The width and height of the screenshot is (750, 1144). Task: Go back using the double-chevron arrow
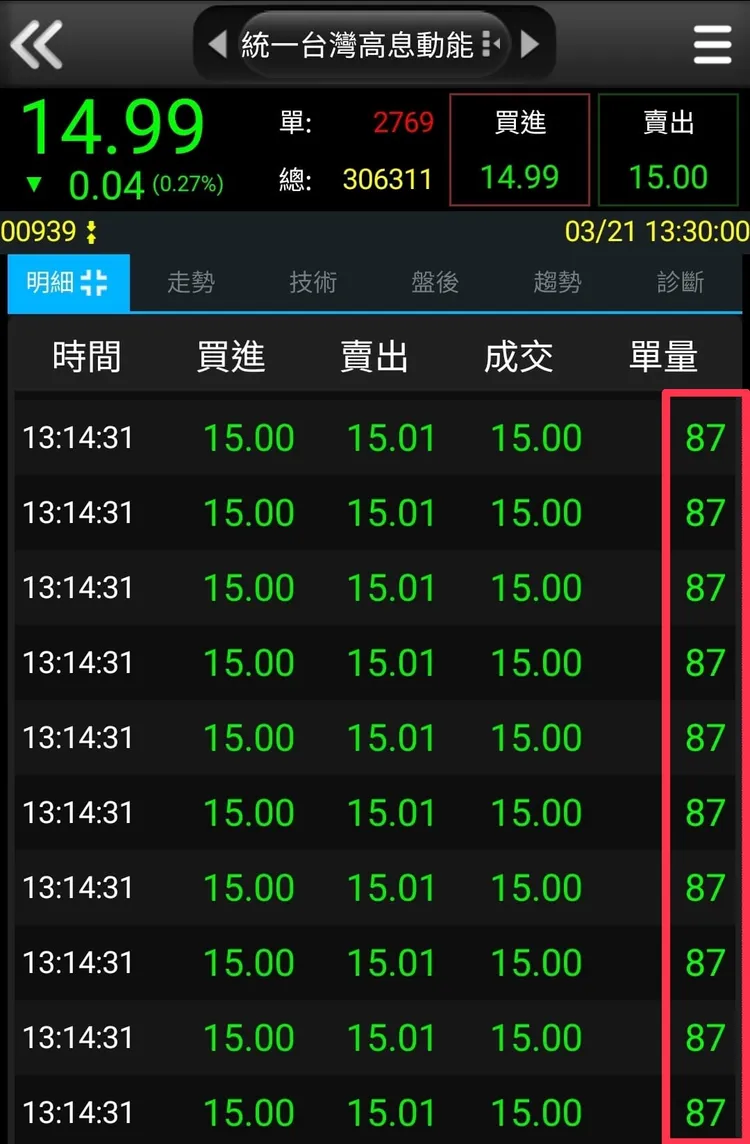(37, 44)
